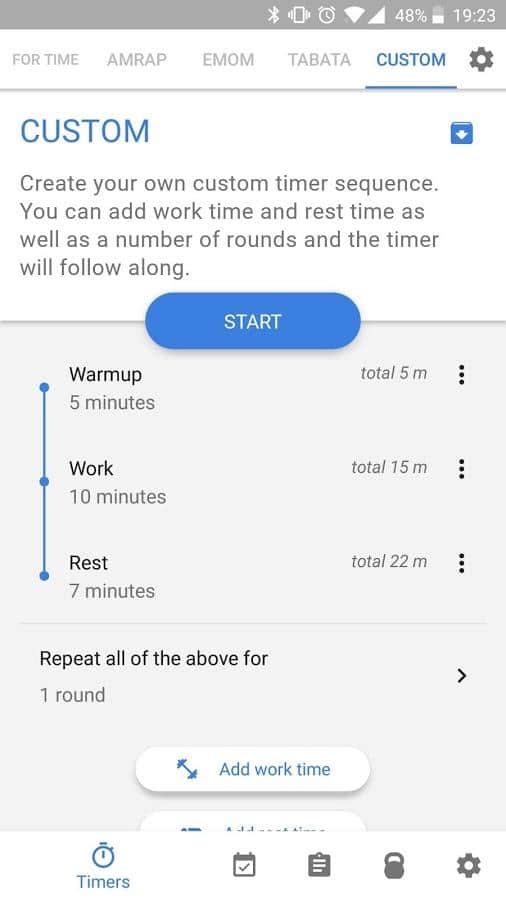Select the TABATA tab
The width and height of the screenshot is (506, 900).
(x=319, y=60)
